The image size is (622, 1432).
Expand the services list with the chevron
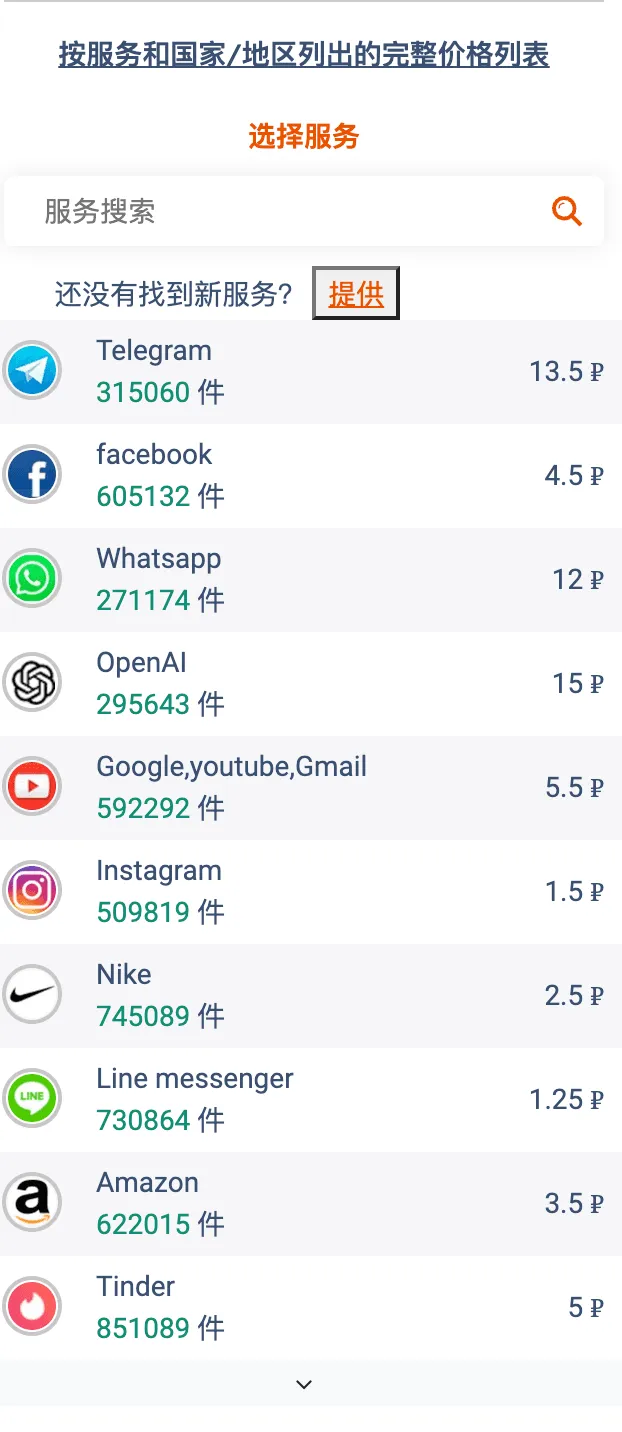tap(305, 1384)
